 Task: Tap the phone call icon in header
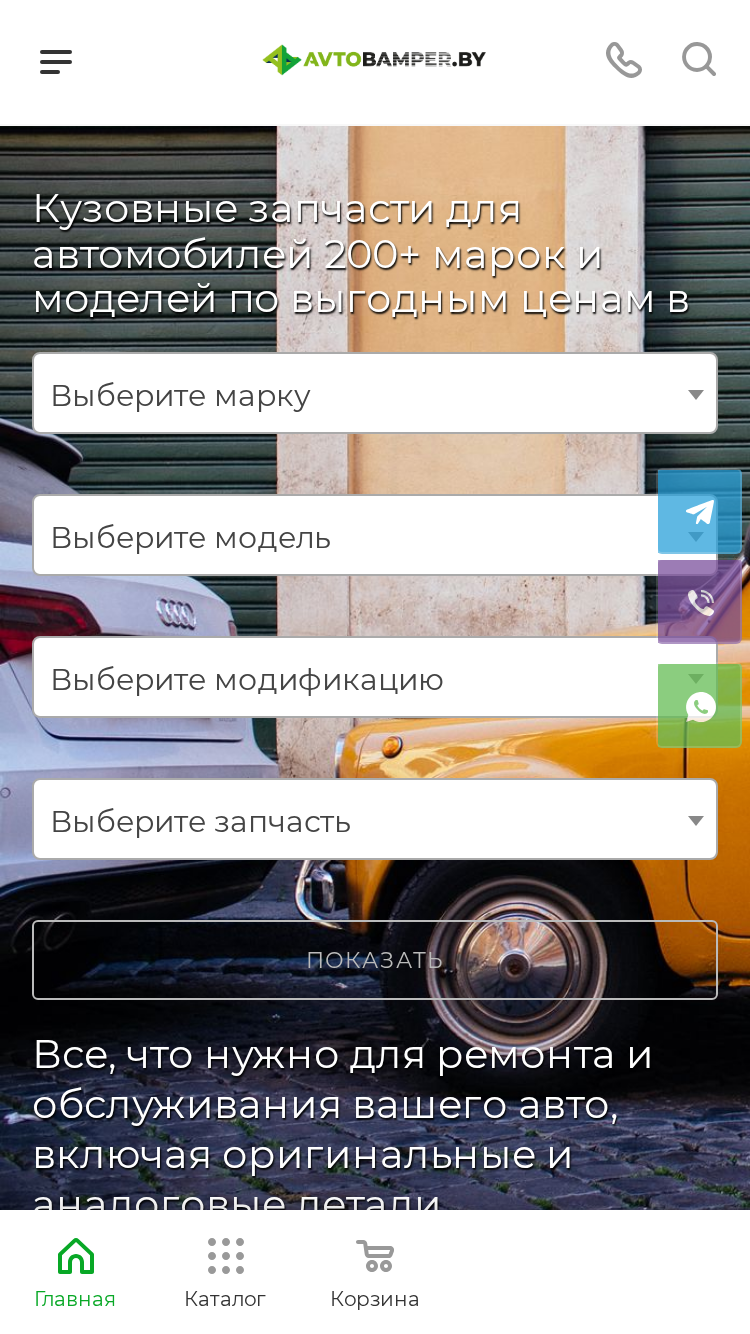(x=624, y=60)
